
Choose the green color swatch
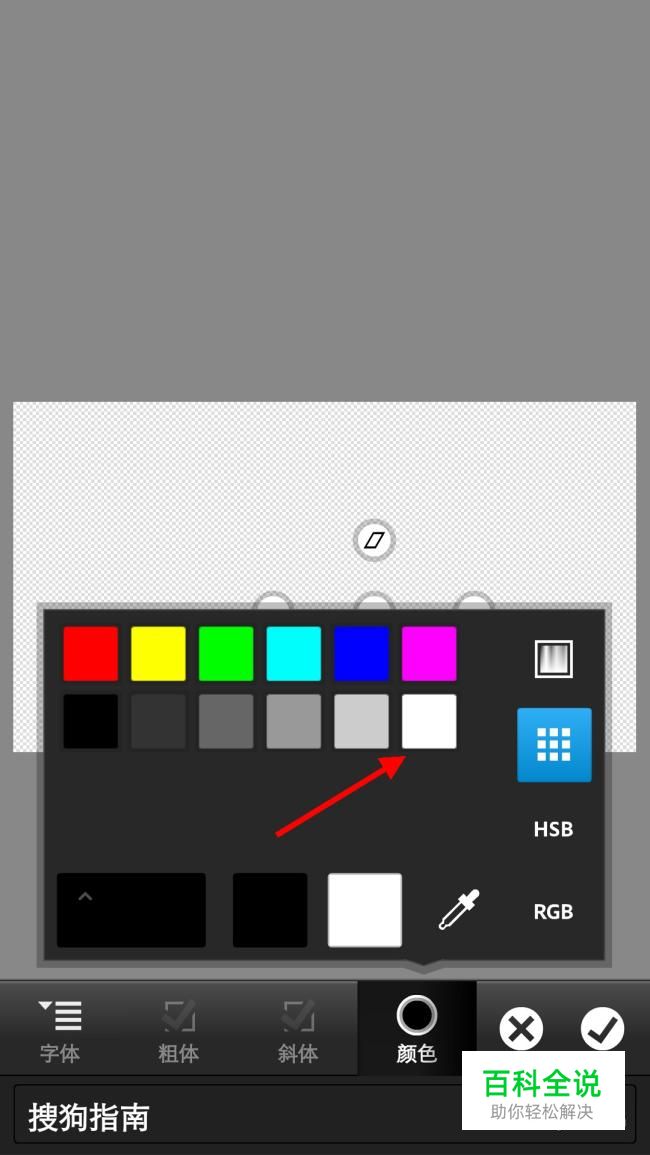click(x=226, y=653)
